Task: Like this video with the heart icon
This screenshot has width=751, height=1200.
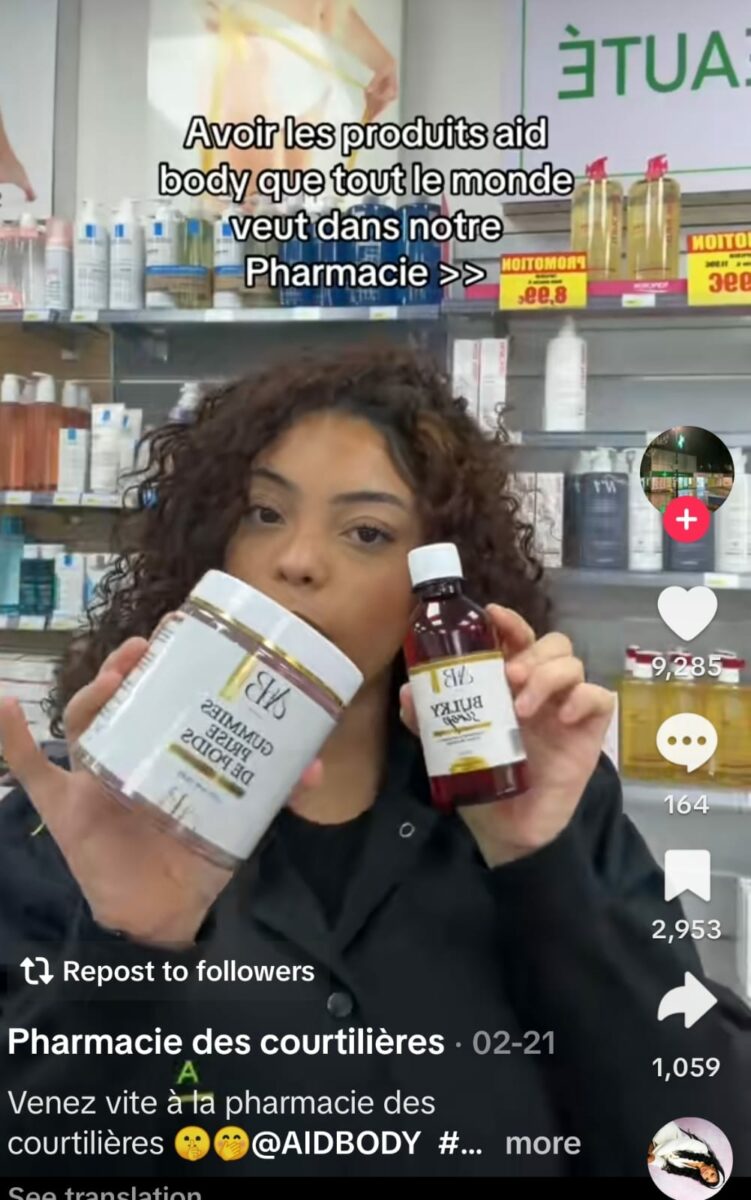Action: [686, 612]
